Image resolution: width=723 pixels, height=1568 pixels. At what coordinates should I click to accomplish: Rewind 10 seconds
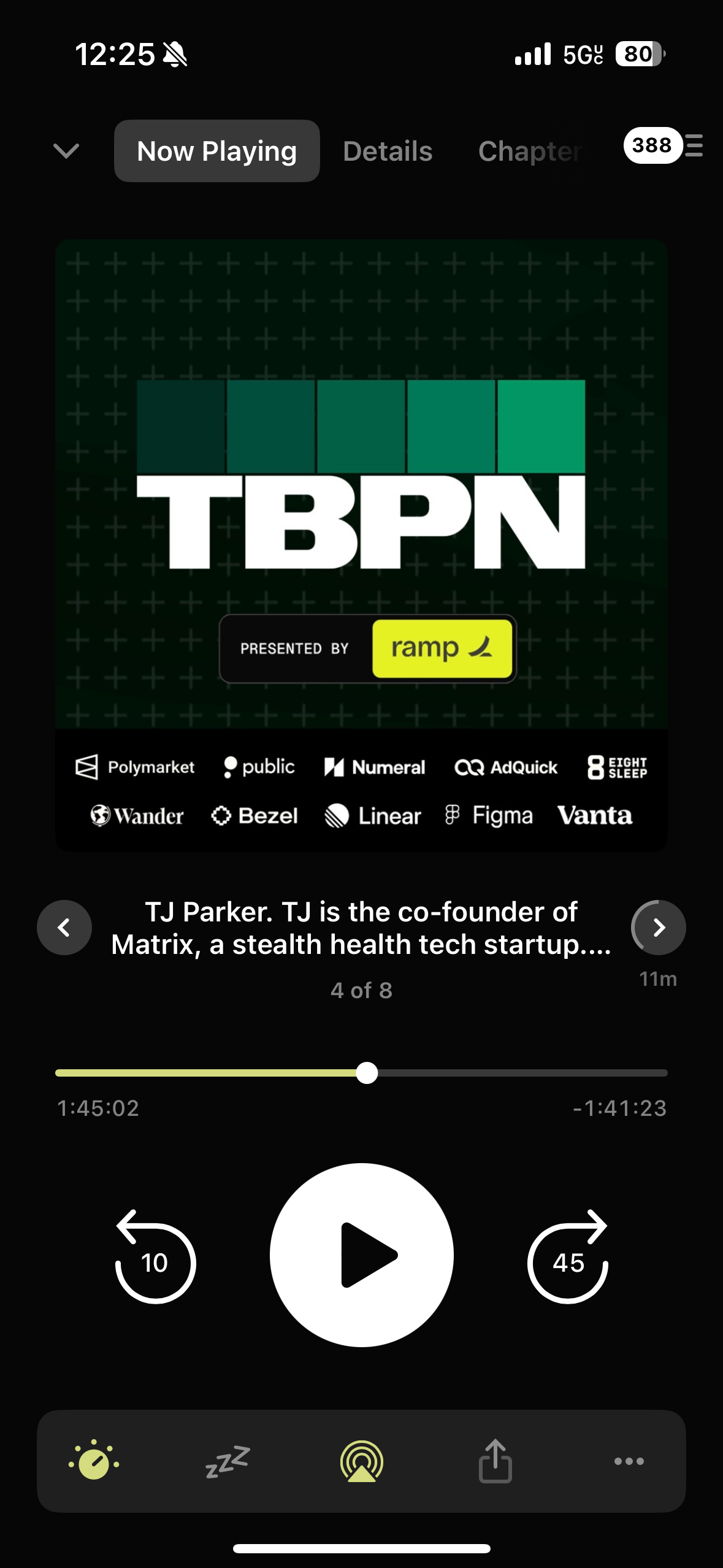click(155, 1256)
